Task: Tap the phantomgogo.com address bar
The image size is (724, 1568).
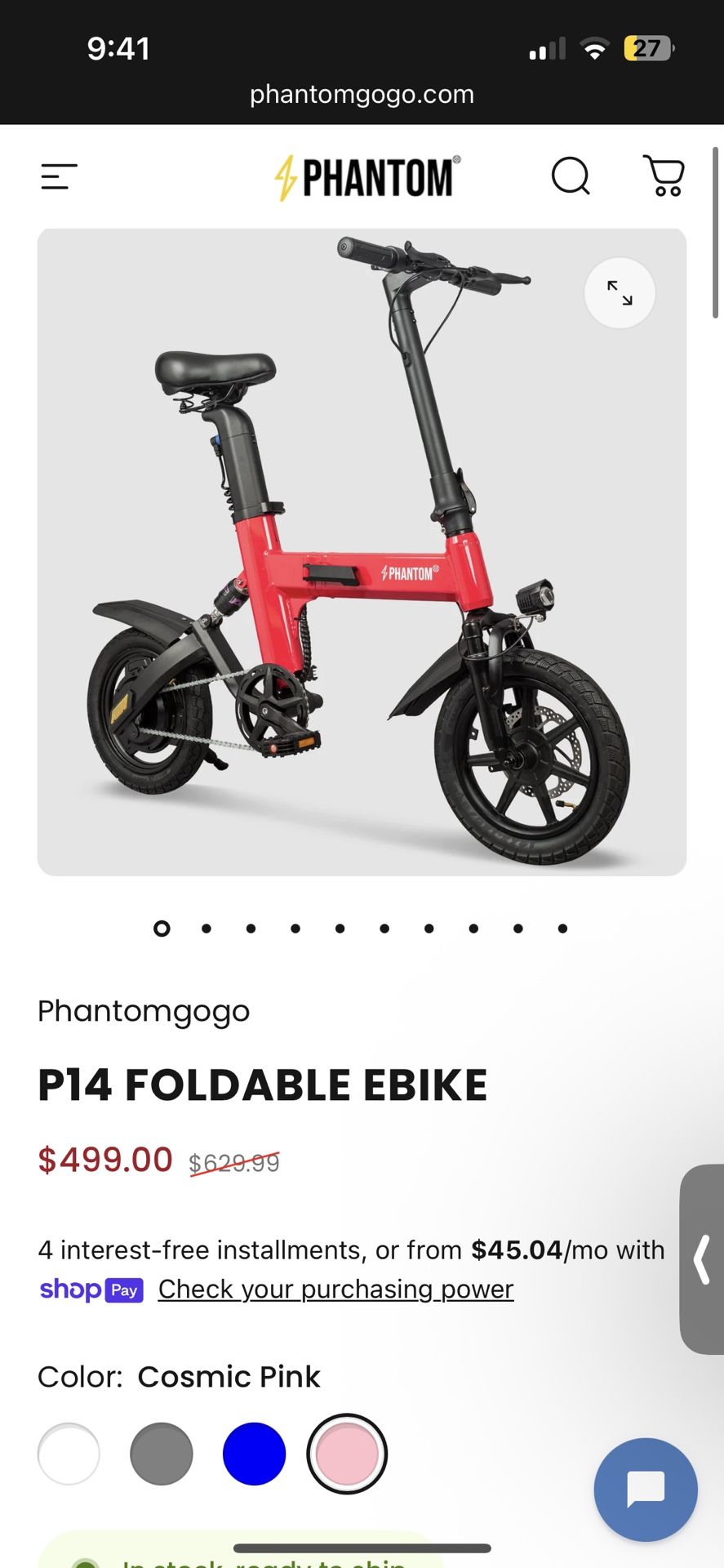Action: point(362,94)
